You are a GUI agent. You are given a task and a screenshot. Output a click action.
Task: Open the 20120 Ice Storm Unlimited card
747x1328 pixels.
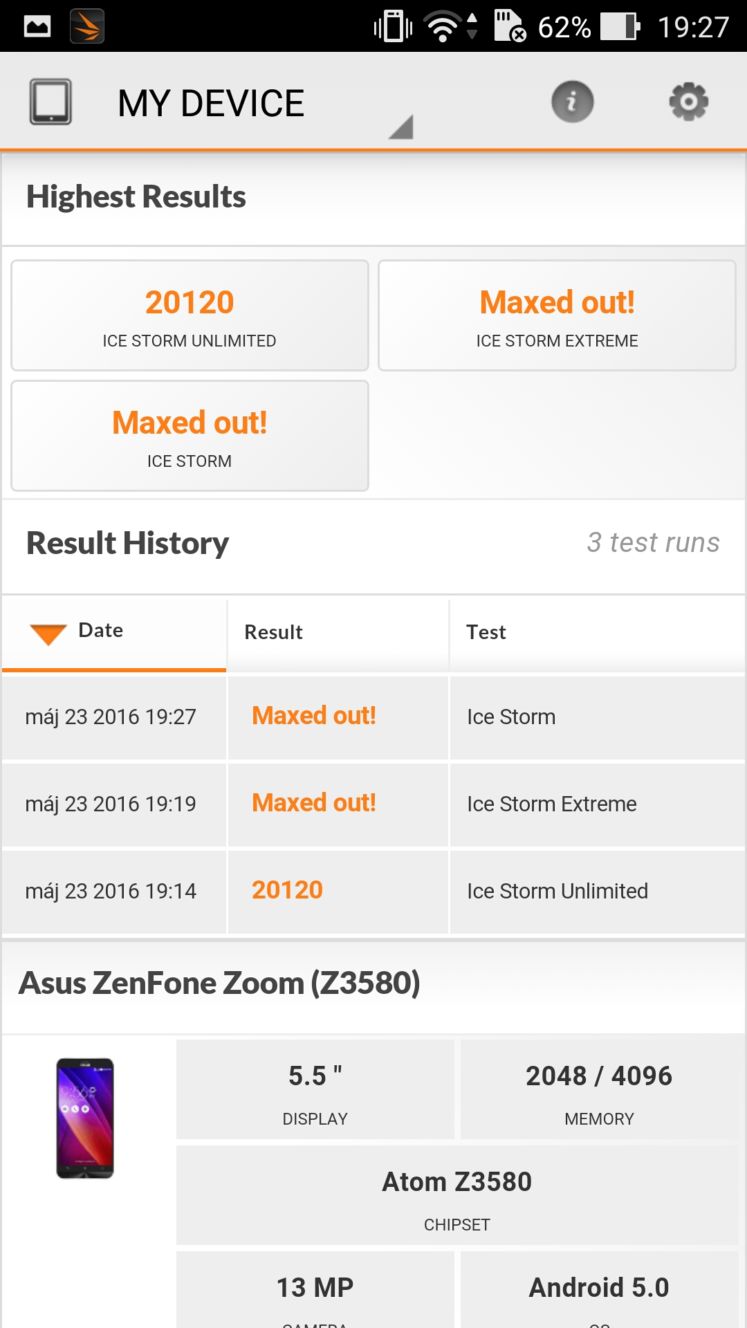coord(190,316)
